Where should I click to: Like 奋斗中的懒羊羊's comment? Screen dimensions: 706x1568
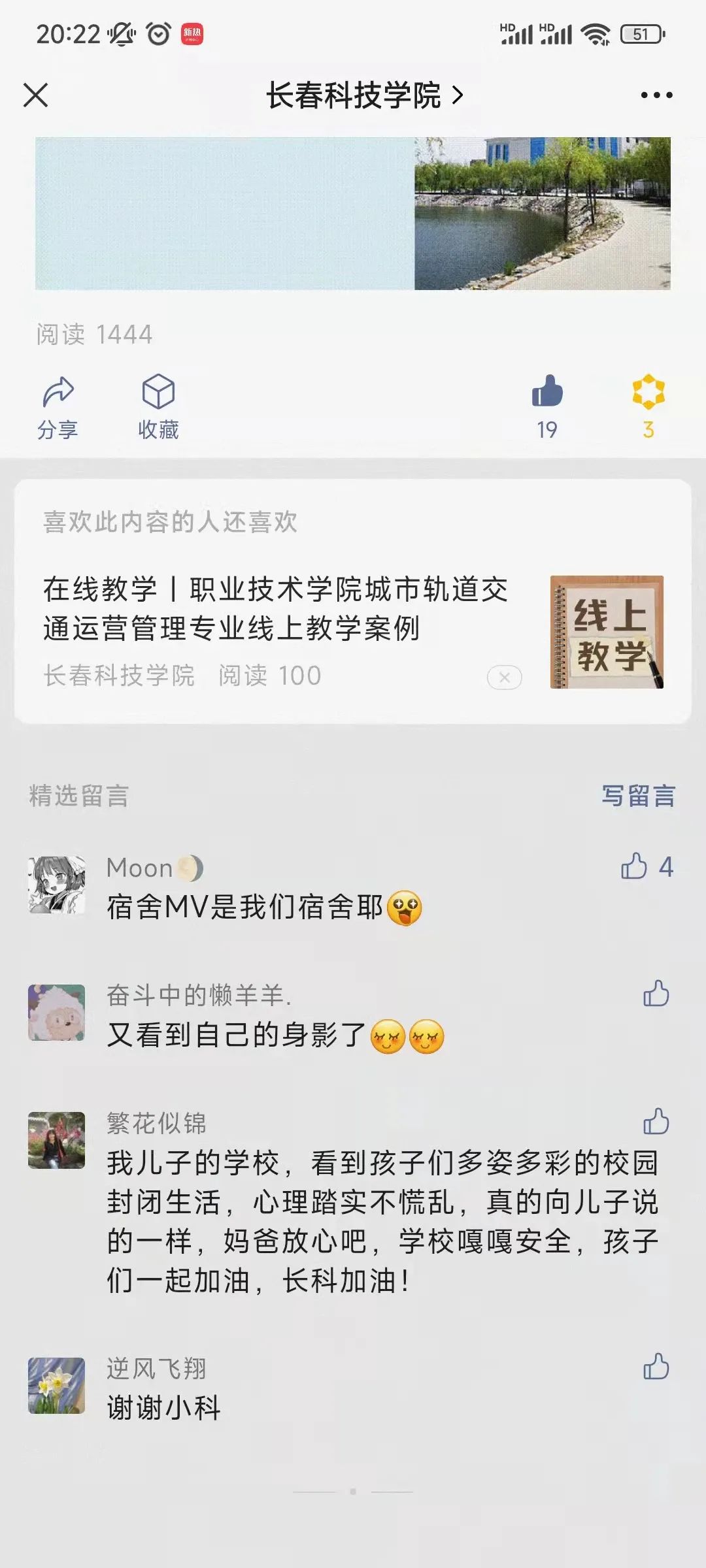[656, 994]
